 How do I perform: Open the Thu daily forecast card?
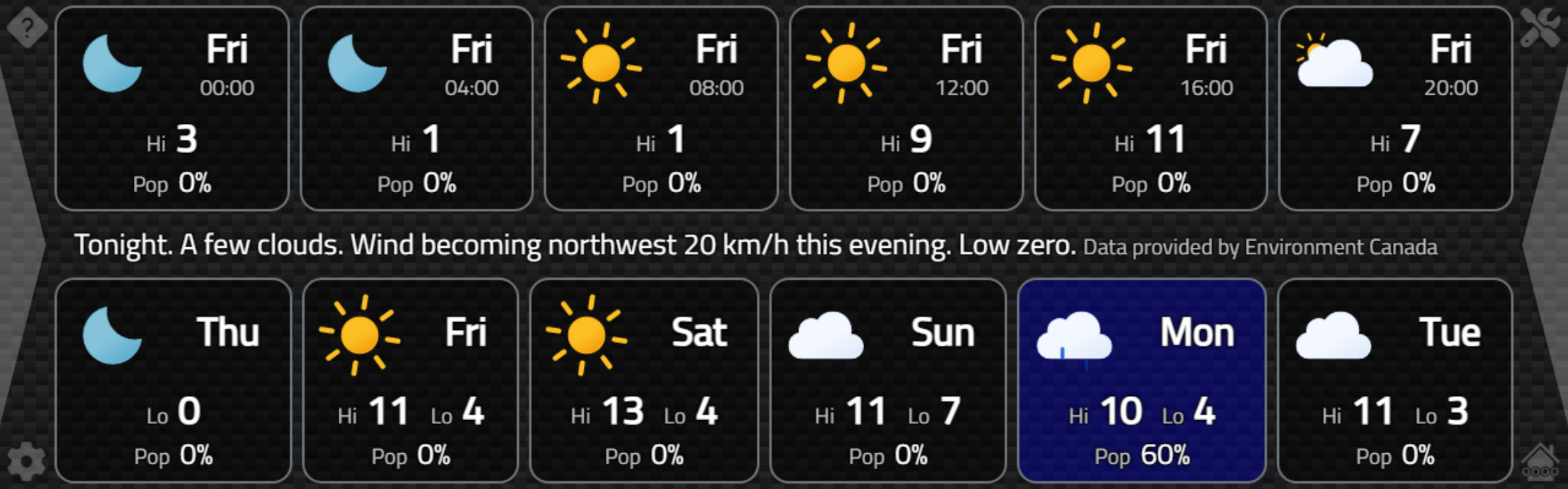coord(173,381)
